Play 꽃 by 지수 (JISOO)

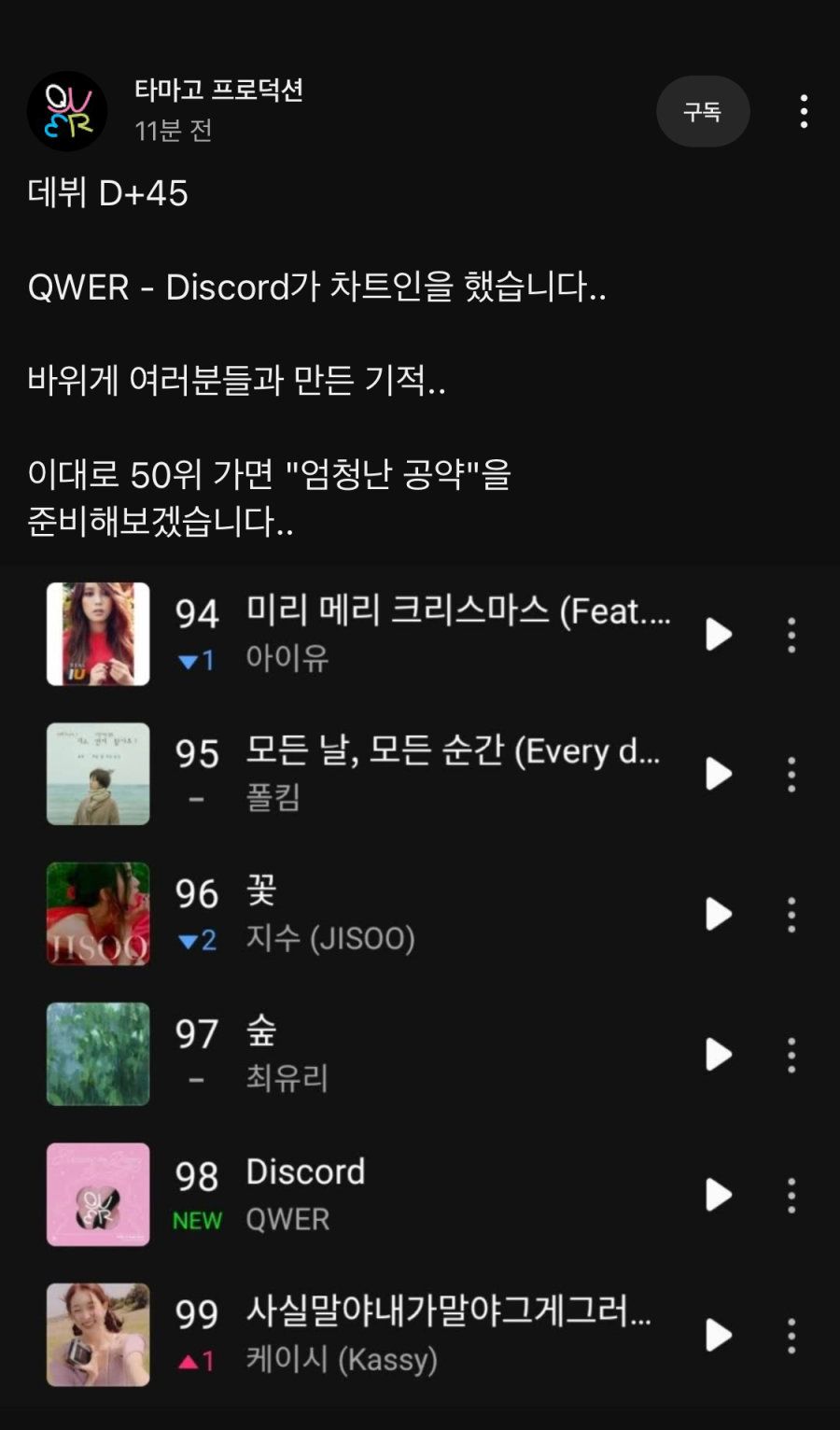[x=719, y=914]
